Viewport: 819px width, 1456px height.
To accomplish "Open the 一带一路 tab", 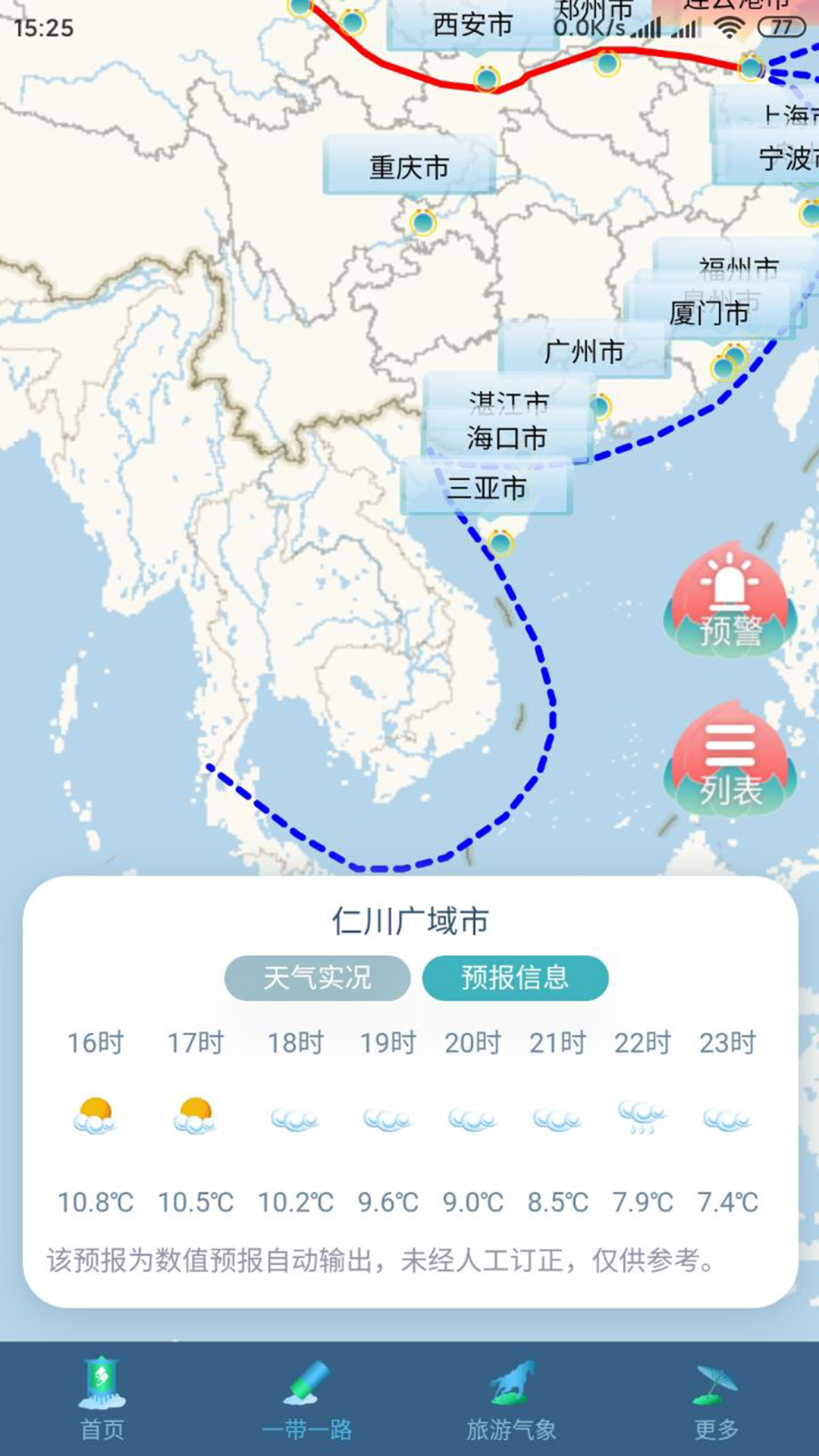I will pyautogui.click(x=307, y=1399).
